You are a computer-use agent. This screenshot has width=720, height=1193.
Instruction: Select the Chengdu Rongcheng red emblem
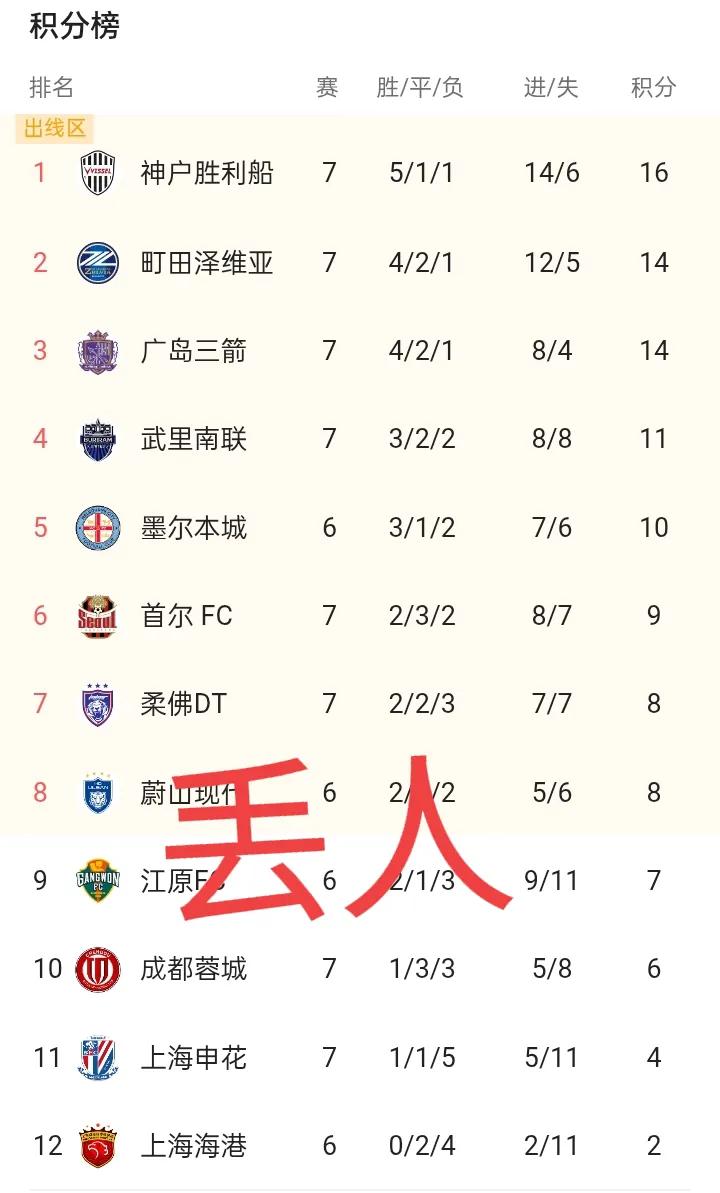(95, 968)
